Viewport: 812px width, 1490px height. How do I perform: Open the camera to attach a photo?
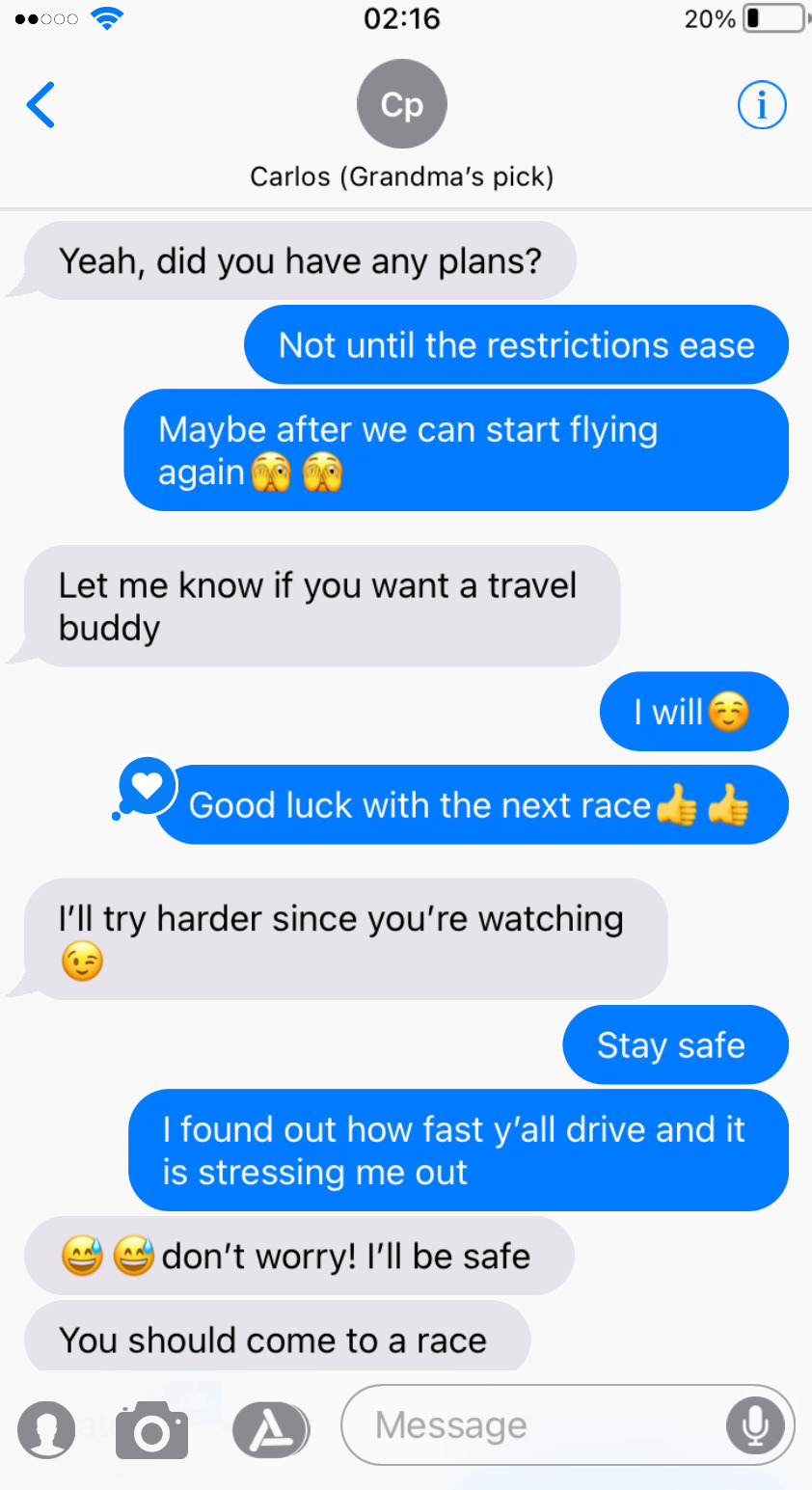tap(152, 1428)
